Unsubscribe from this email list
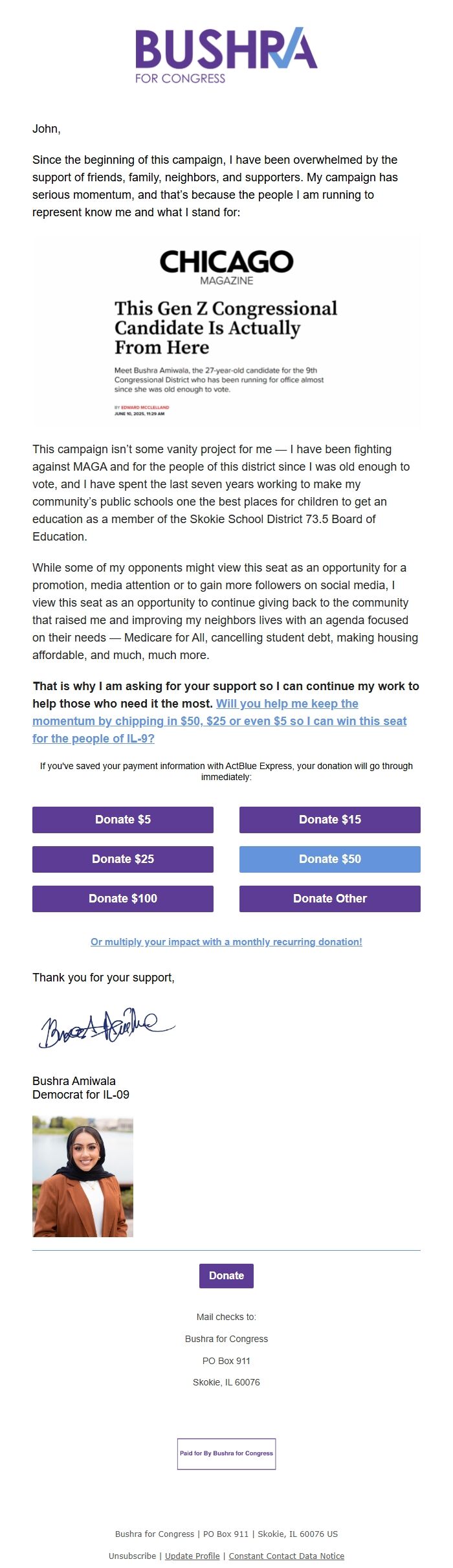 pos(132,1556)
